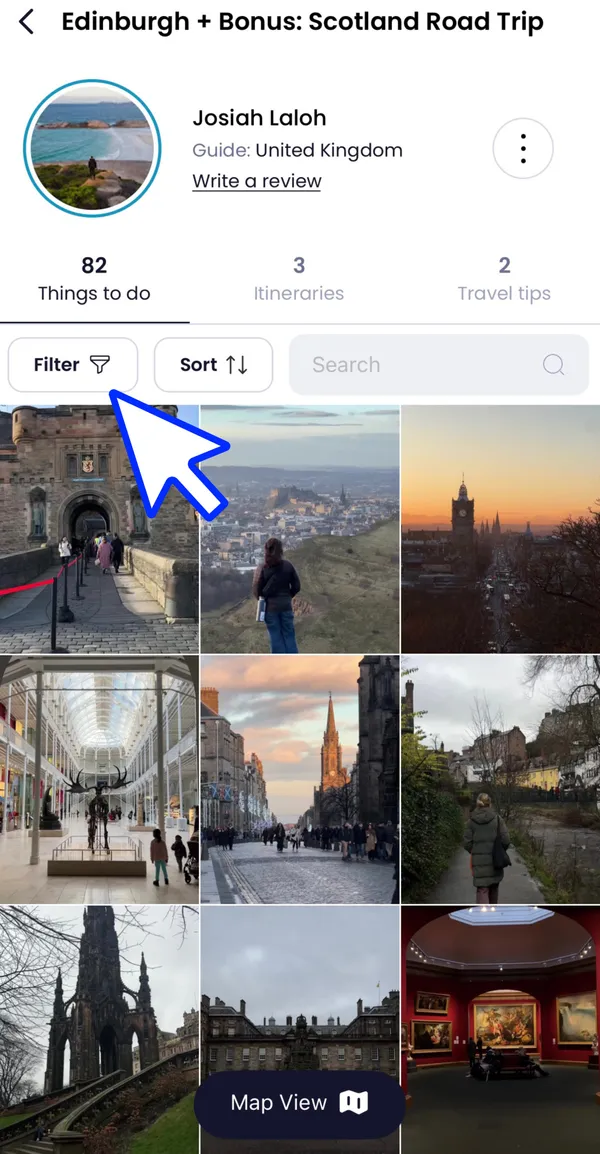Open the sunset clock tower photo
The image size is (600, 1154).
[x=500, y=529]
